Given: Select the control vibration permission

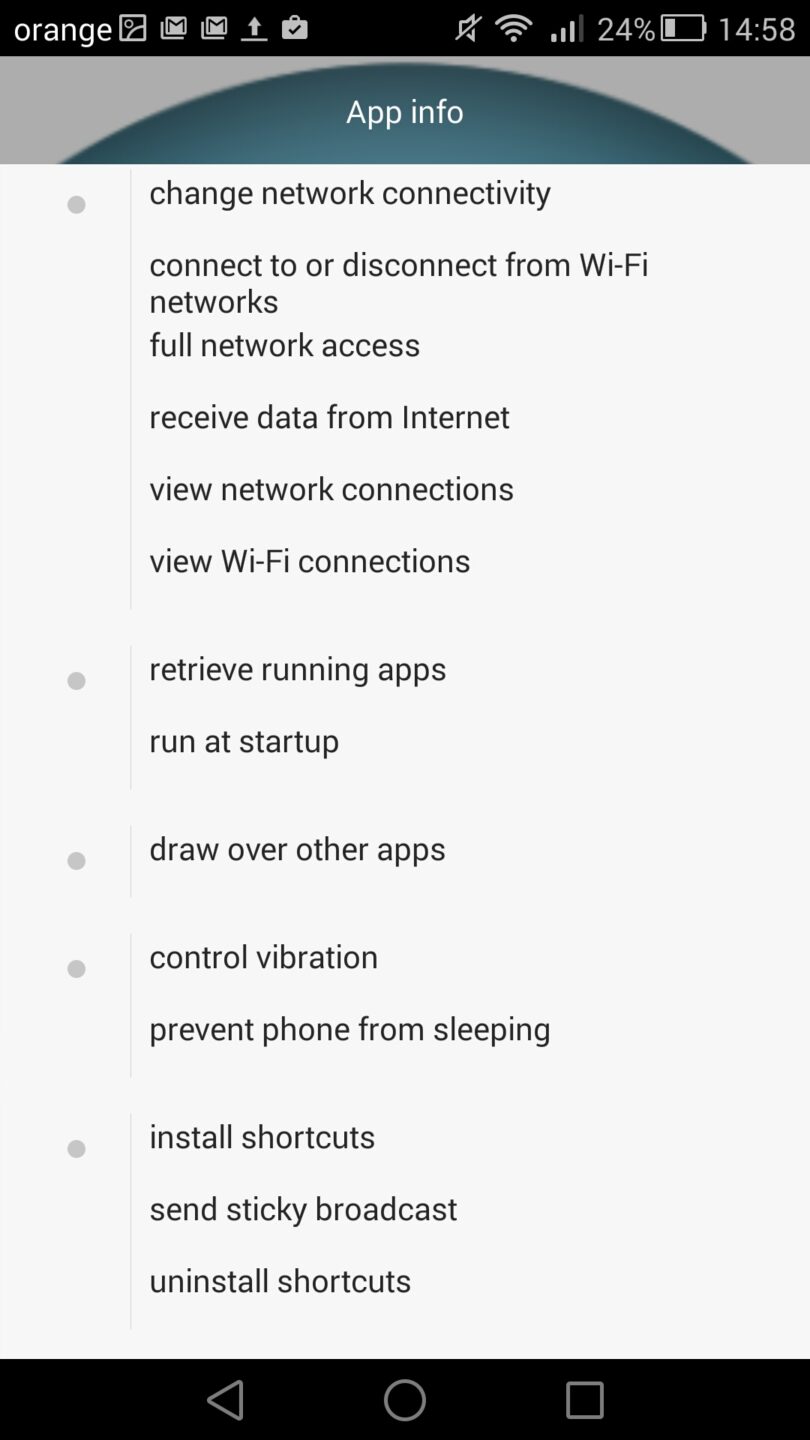Looking at the screenshot, I should (x=263, y=957).
